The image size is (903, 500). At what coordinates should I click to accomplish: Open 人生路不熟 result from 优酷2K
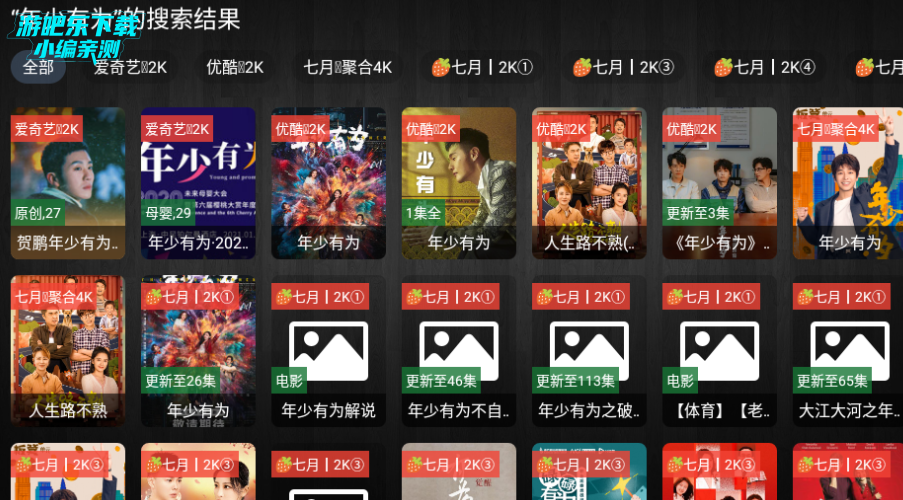coord(589,183)
